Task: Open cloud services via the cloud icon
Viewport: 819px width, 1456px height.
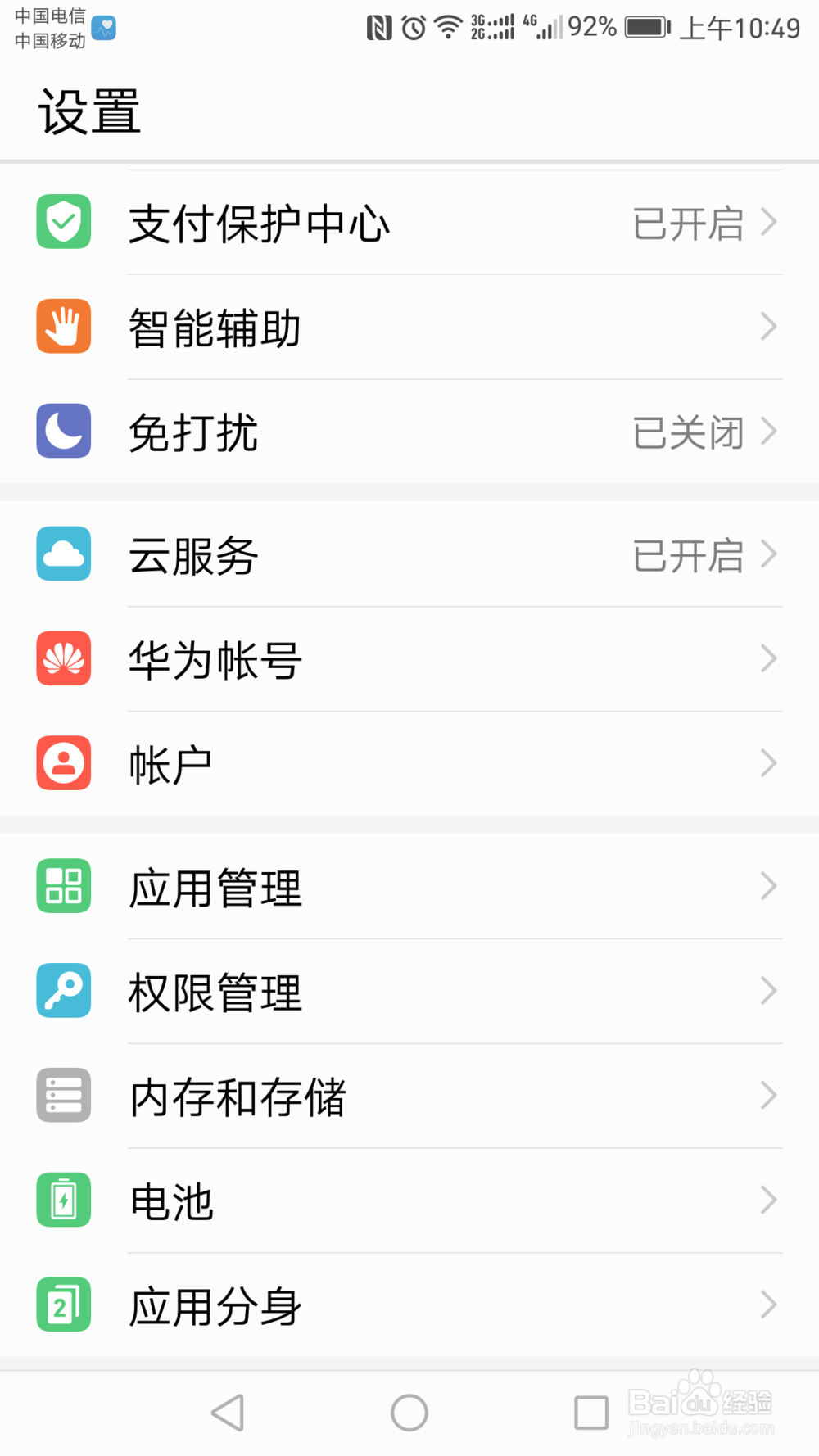Action: 63,554
